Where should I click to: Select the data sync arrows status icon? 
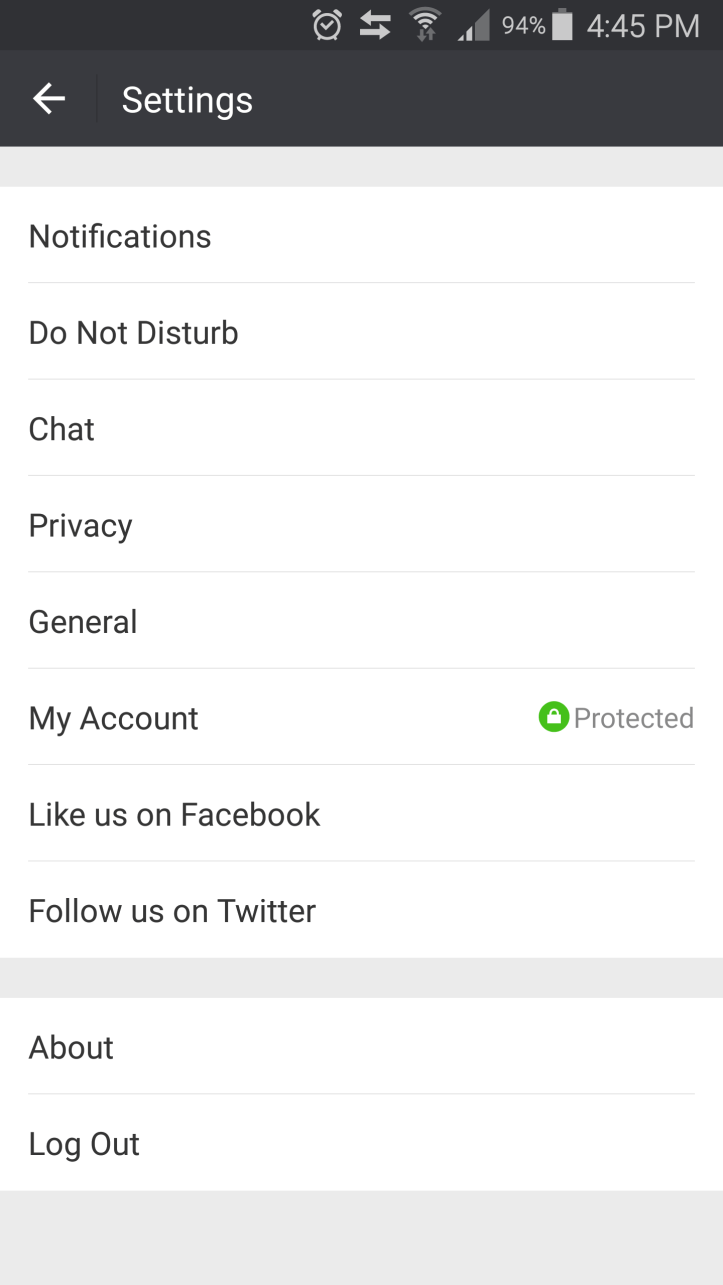374,25
